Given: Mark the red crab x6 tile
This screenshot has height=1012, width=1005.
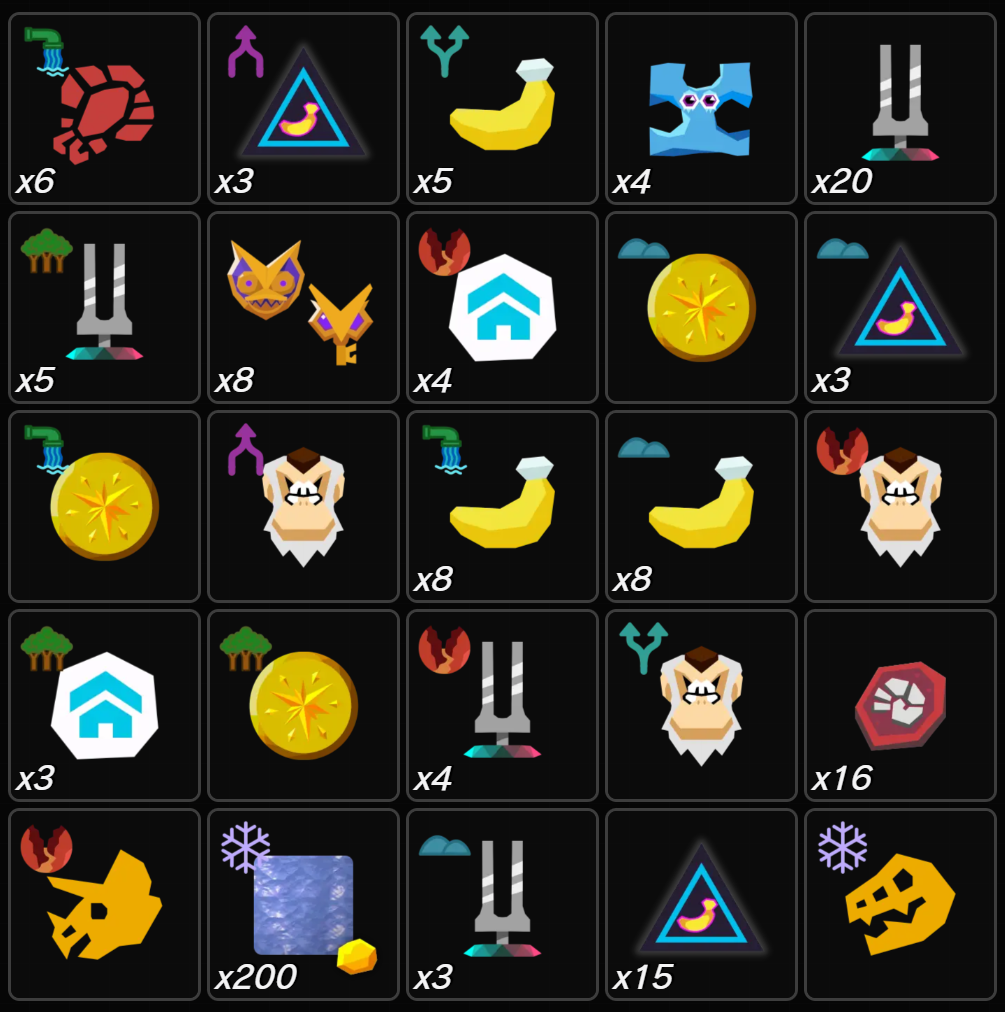Looking at the screenshot, I should pos(104,108).
